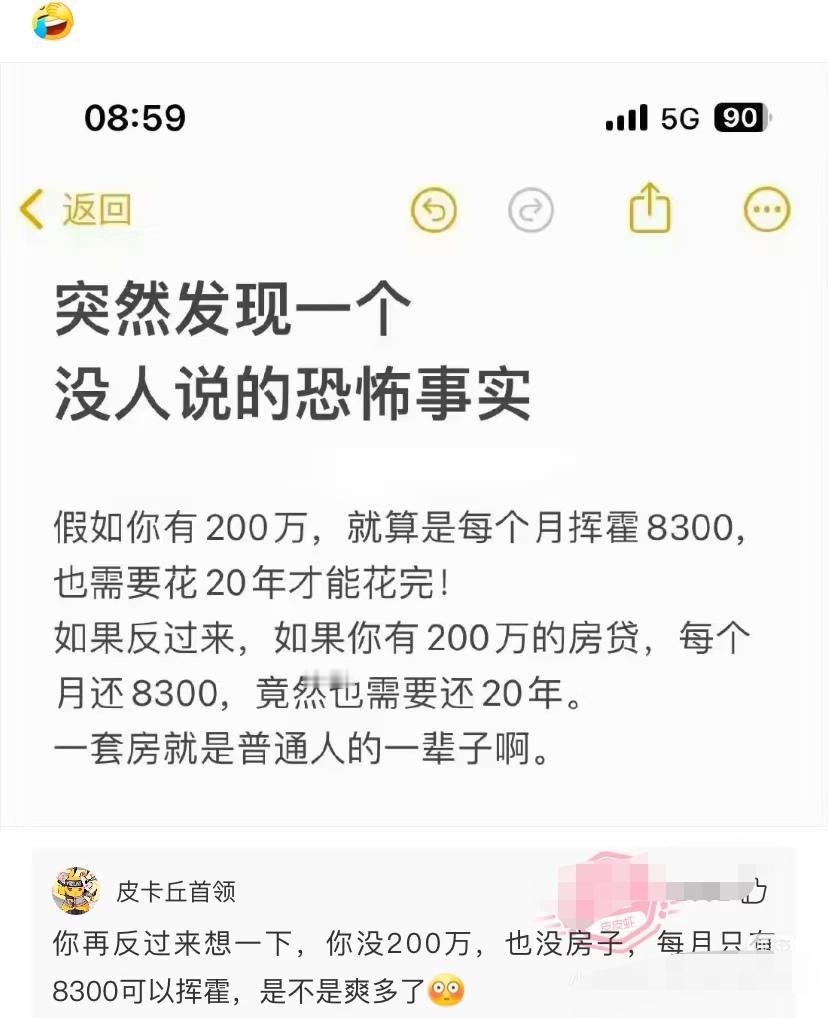
Task: Tap the 08:59 clock in status bar
Action: (x=136, y=117)
